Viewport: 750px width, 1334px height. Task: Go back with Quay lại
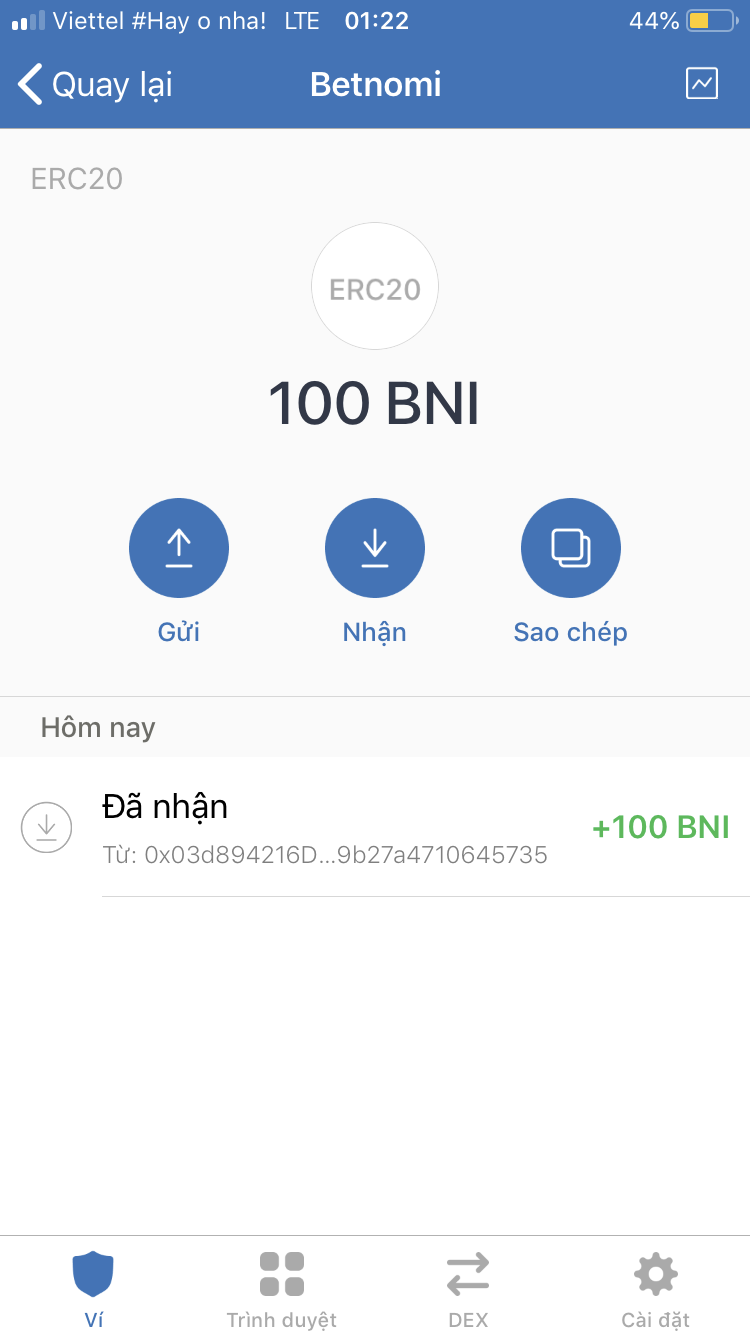coord(96,85)
